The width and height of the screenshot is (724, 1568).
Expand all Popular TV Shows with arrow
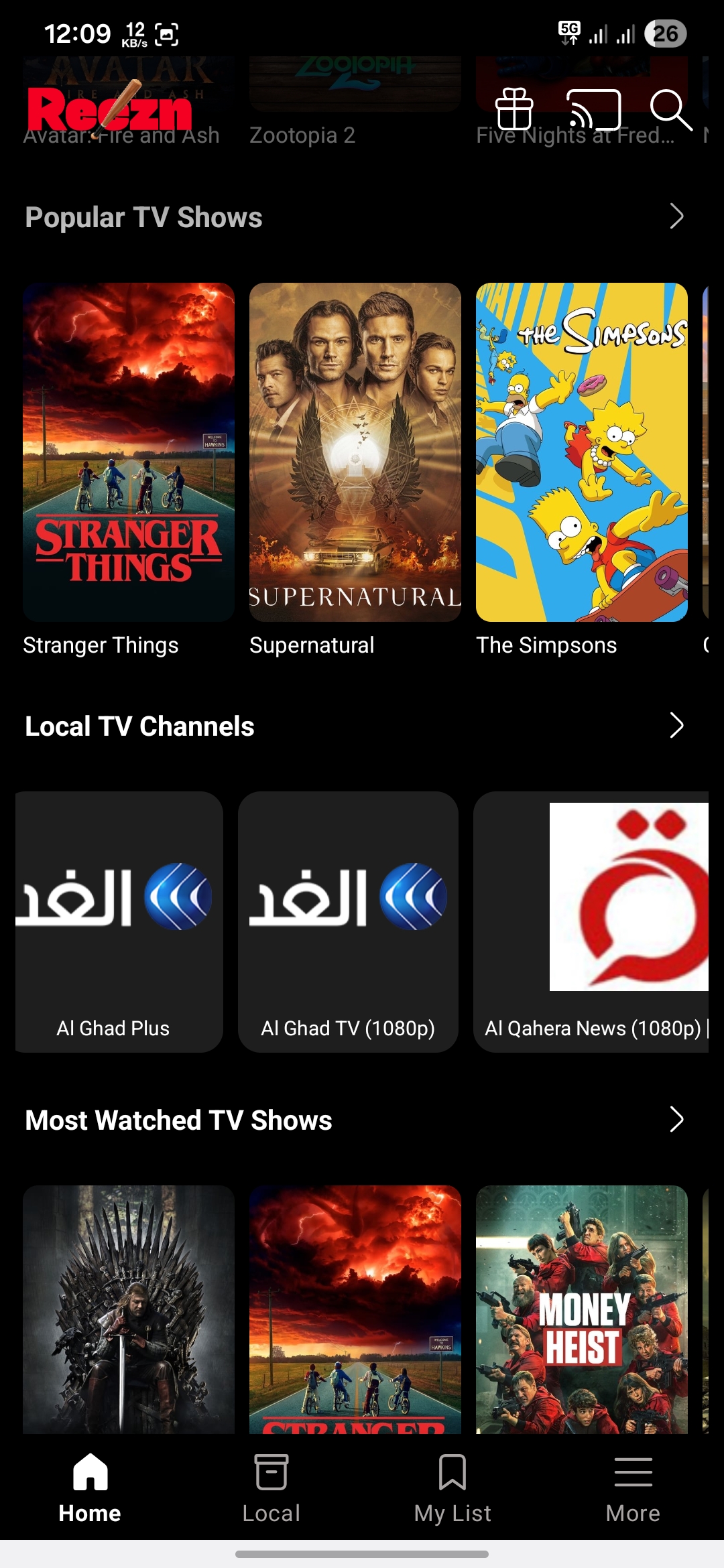pyautogui.click(x=677, y=216)
